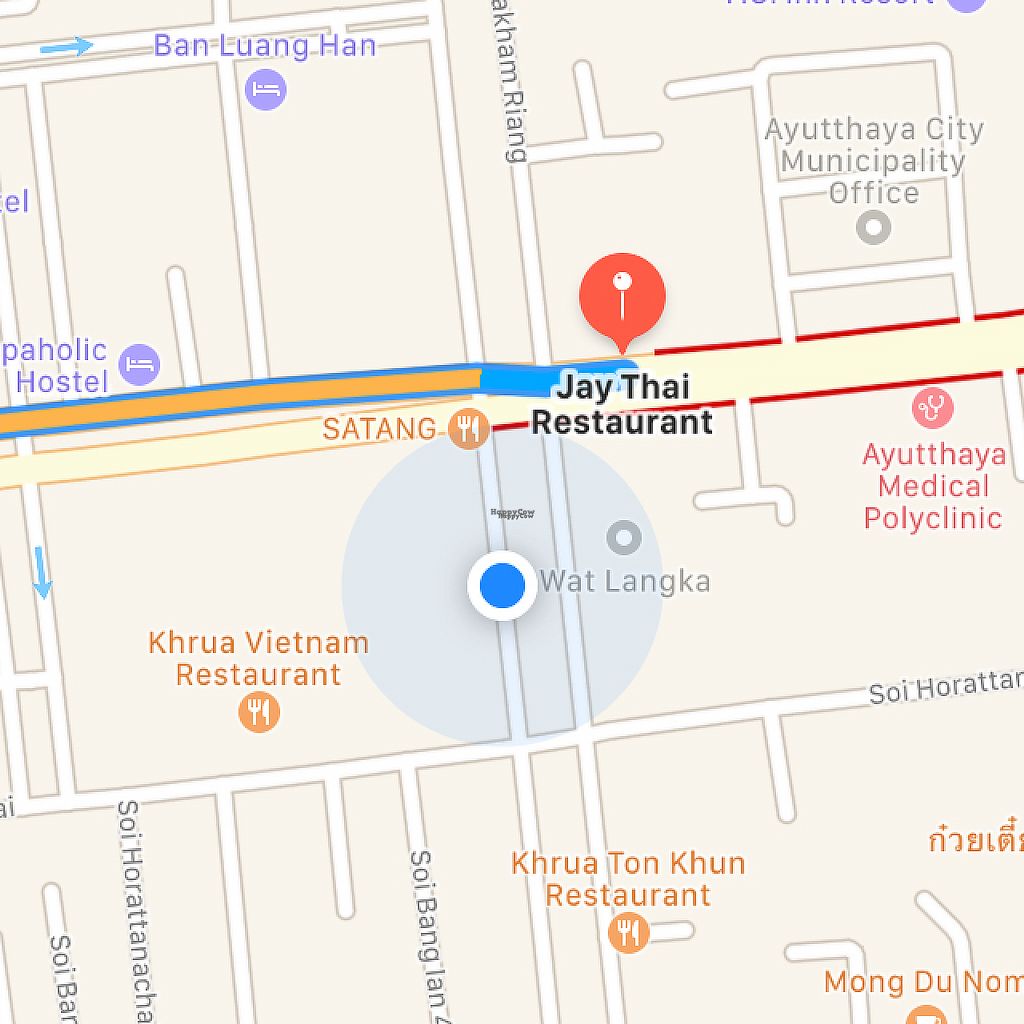Select the SATANG restaurant marker
The image size is (1024, 1024).
point(467,429)
